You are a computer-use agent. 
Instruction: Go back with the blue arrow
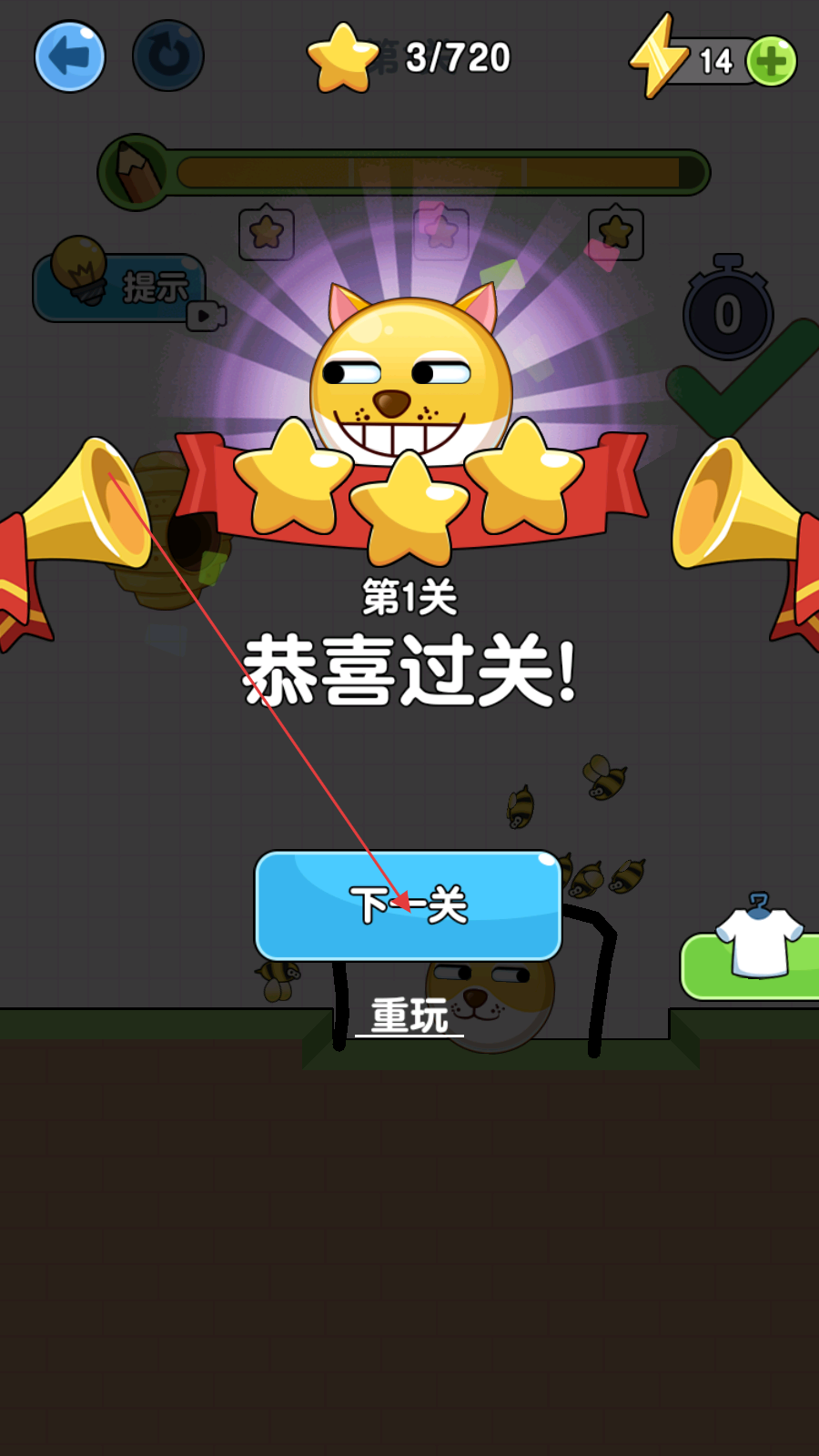coord(70,56)
